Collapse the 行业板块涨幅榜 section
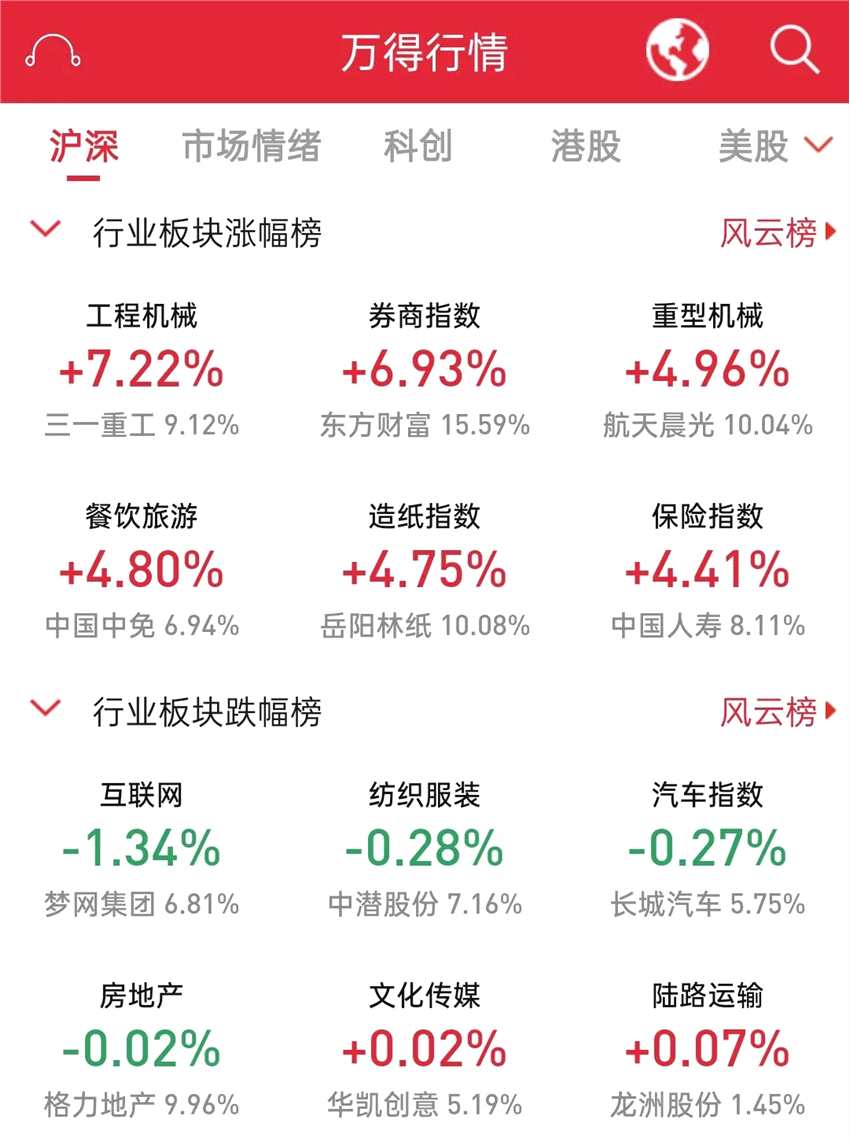This screenshot has width=850, height=1141. click(46, 230)
